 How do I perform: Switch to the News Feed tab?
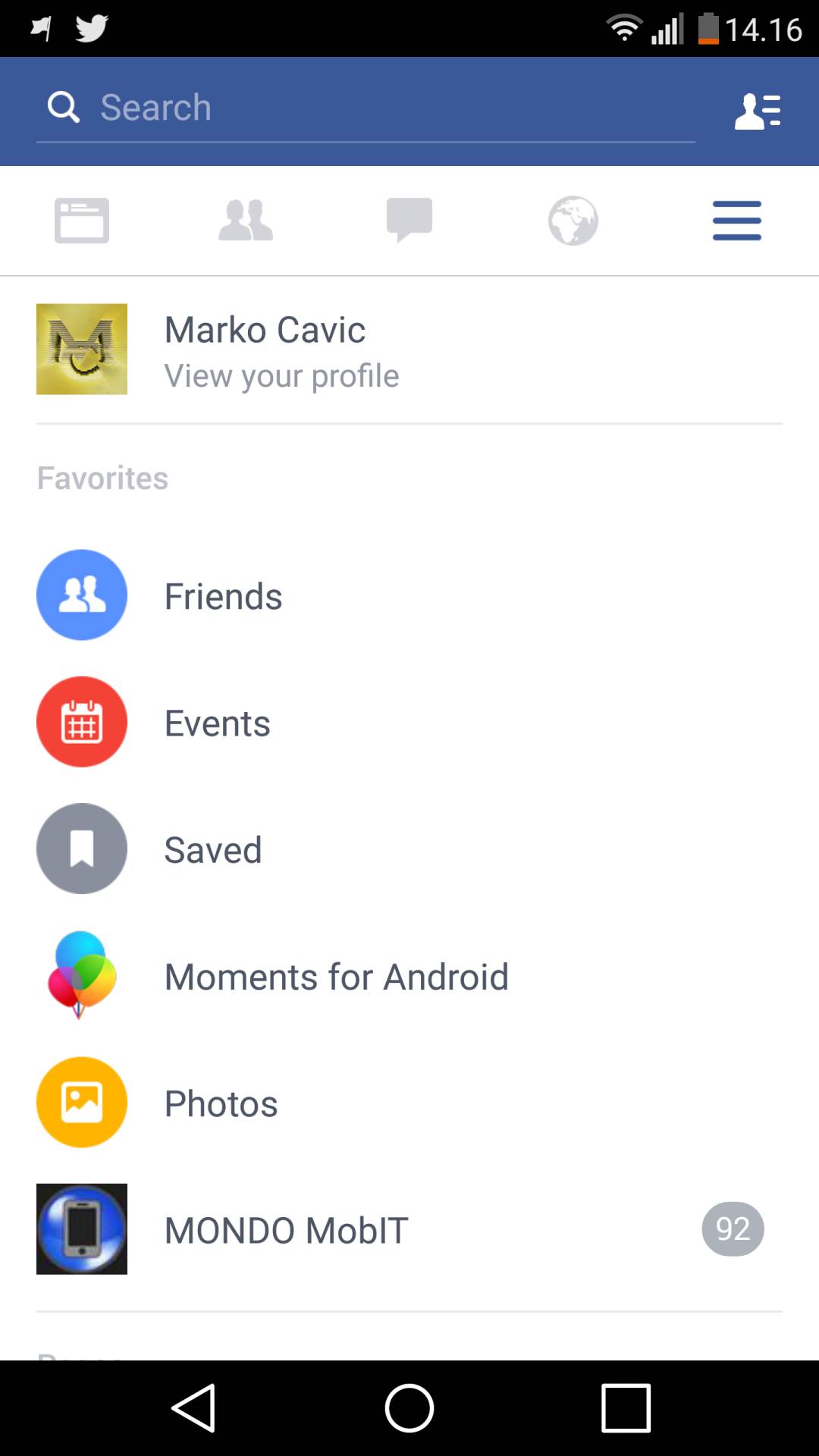tap(82, 221)
